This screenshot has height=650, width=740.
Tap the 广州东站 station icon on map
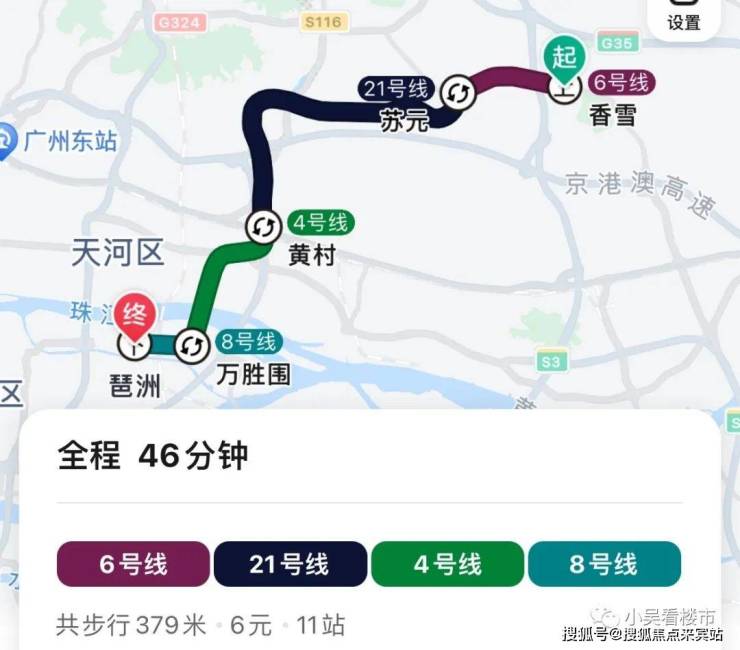pyautogui.click(x=6, y=140)
